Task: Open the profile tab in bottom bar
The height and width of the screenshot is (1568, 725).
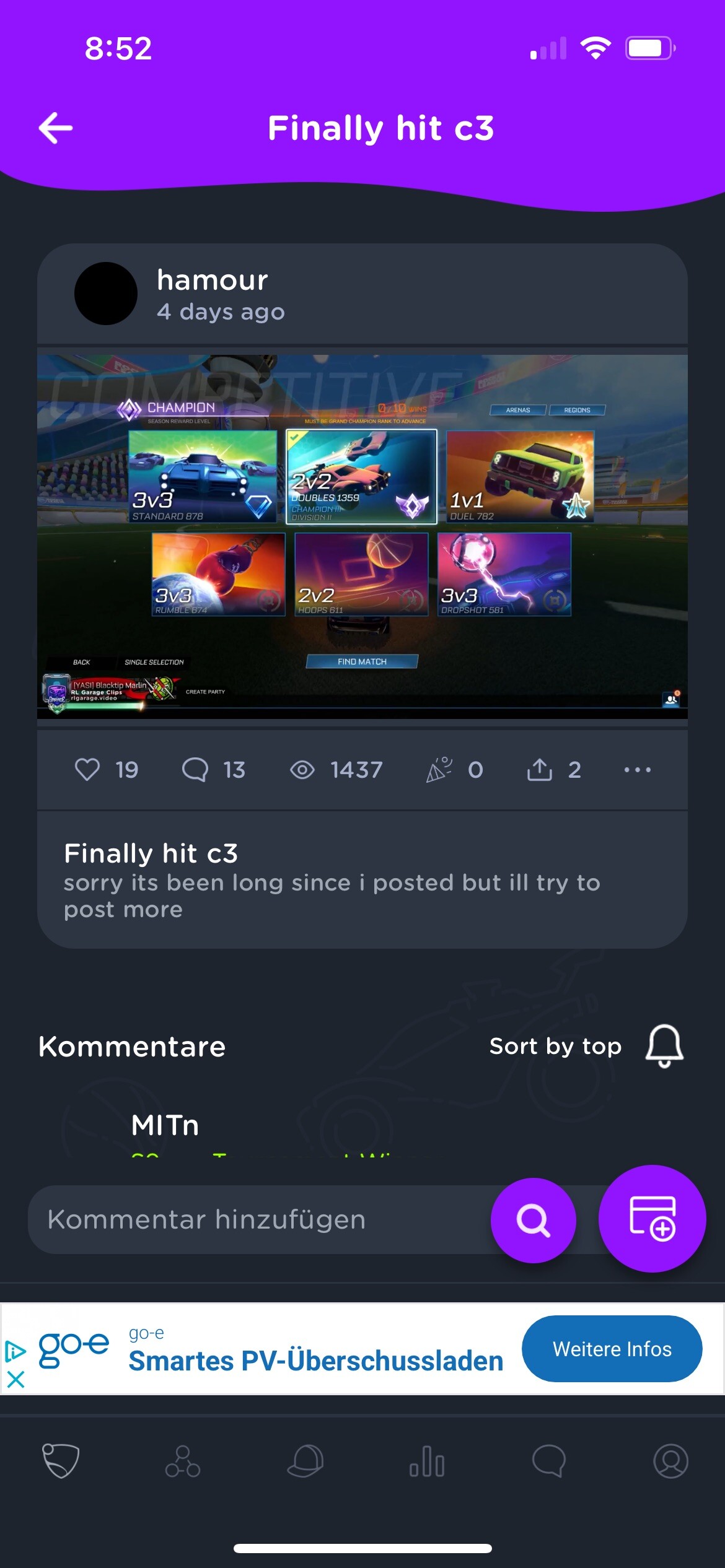Action: pyautogui.click(x=670, y=1461)
